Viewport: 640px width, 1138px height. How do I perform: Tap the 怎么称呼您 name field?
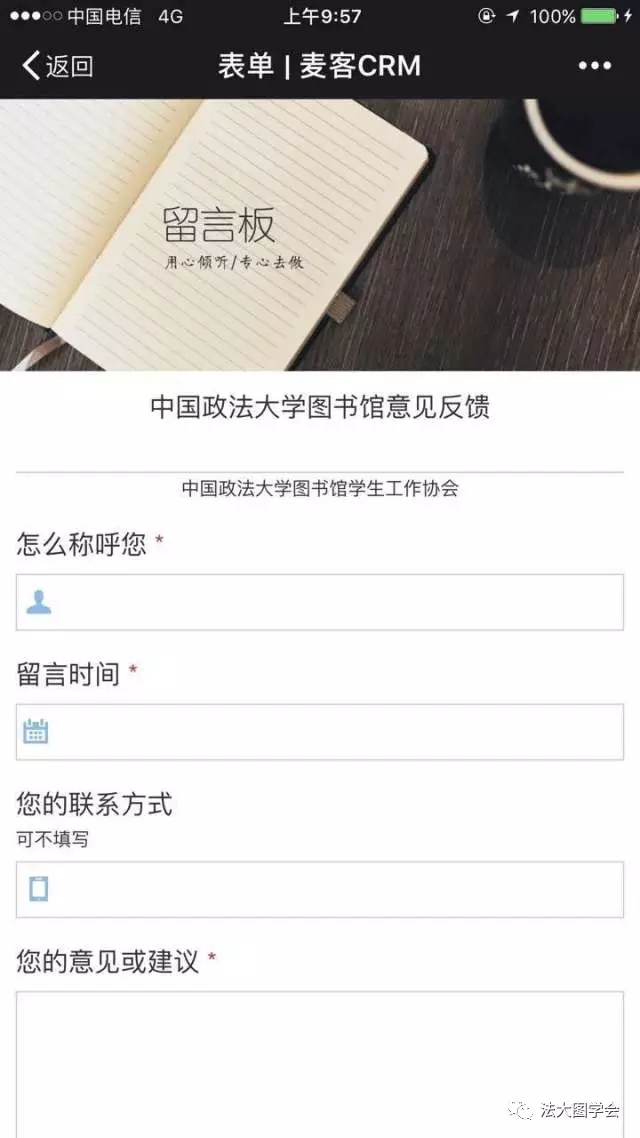point(320,602)
